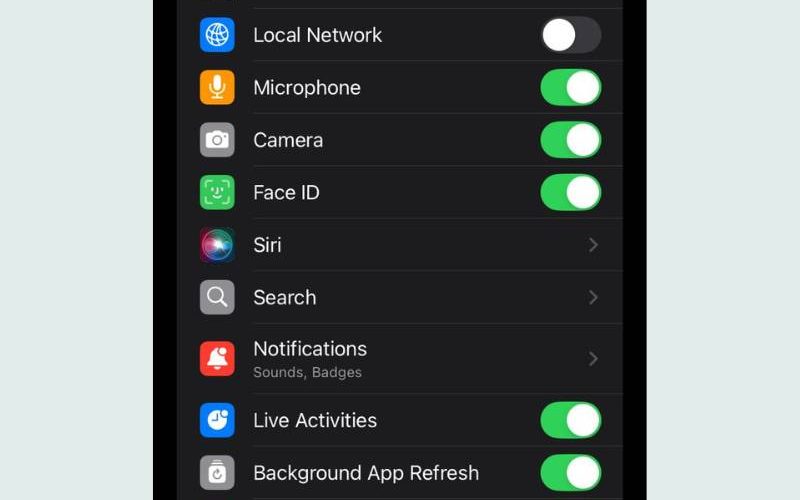Screen dimensions: 800x500
Task: Open Notifications settings
Action: tap(400, 358)
